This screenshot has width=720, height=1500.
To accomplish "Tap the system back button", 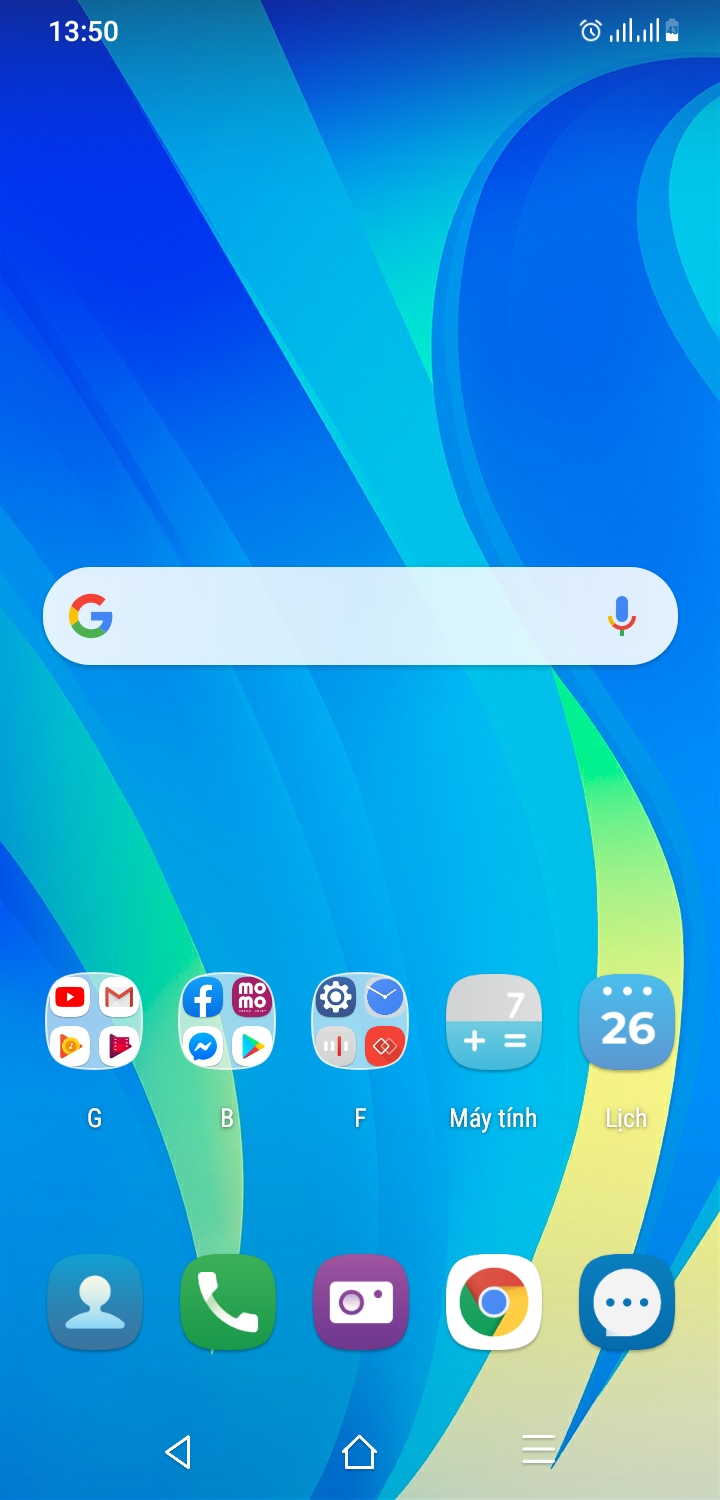I will pos(179,1452).
